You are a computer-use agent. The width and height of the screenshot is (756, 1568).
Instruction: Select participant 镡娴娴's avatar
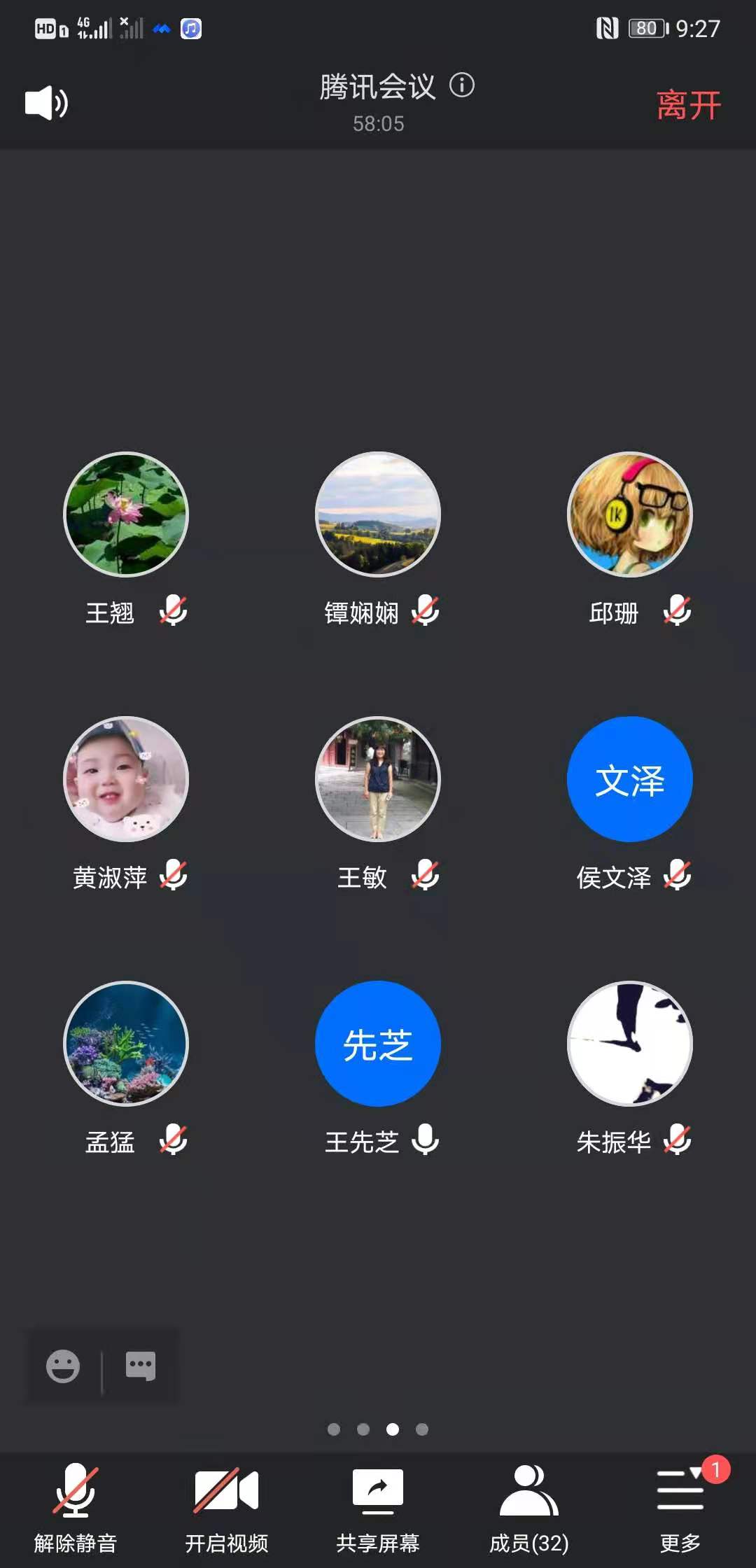(378, 514)
